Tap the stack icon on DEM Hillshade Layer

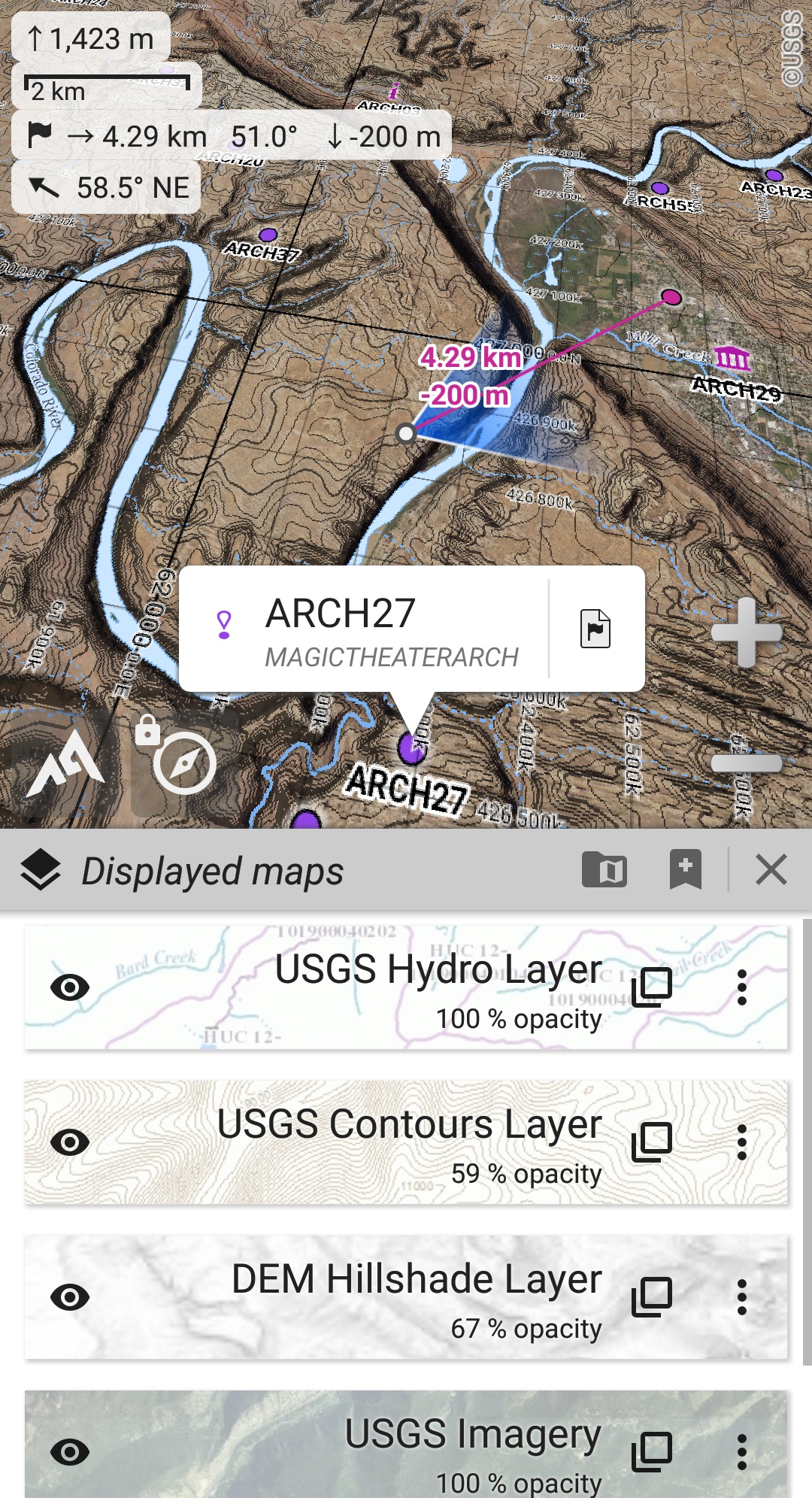click(651, 1297)
